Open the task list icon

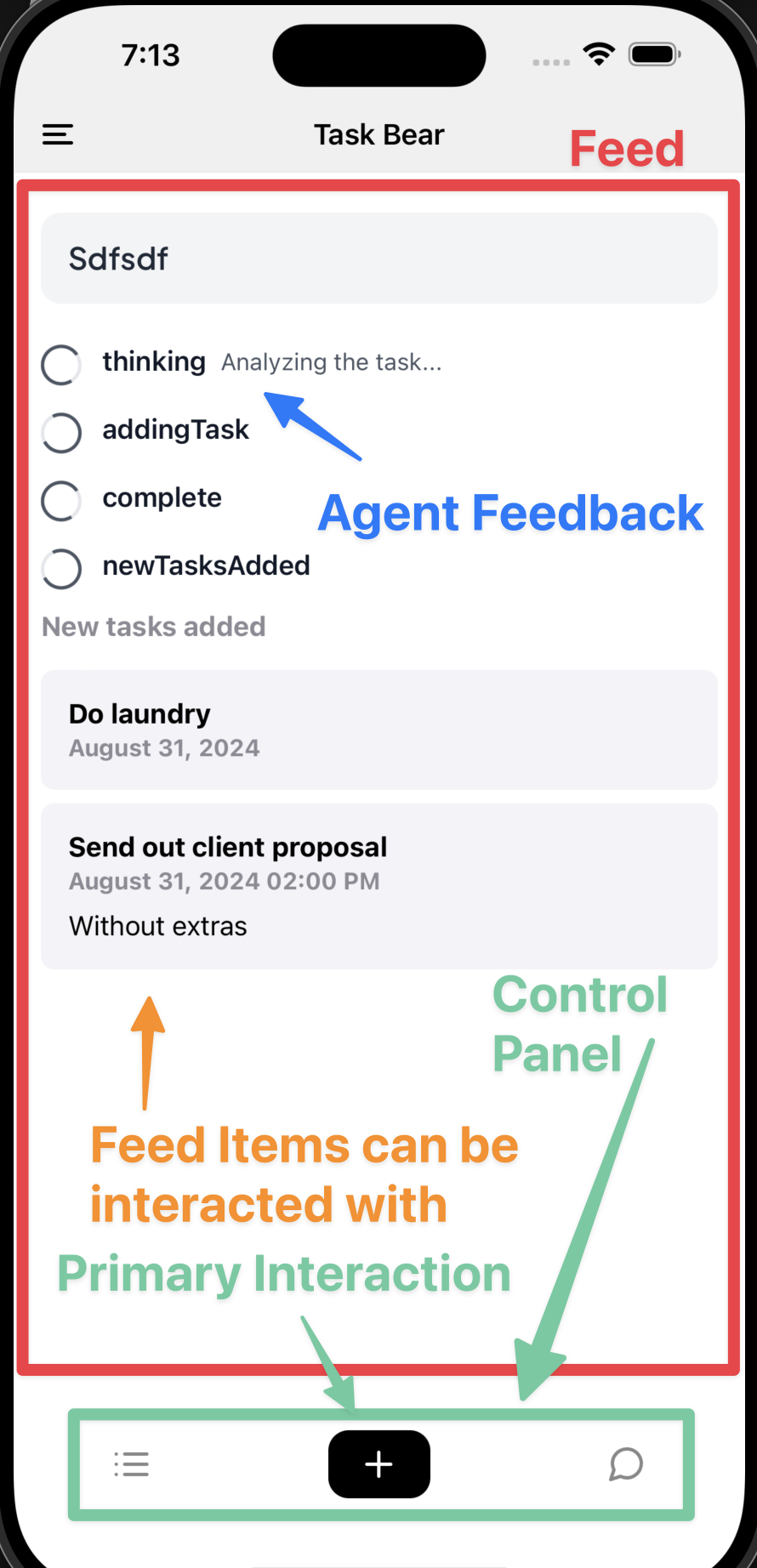point(132,1464)
